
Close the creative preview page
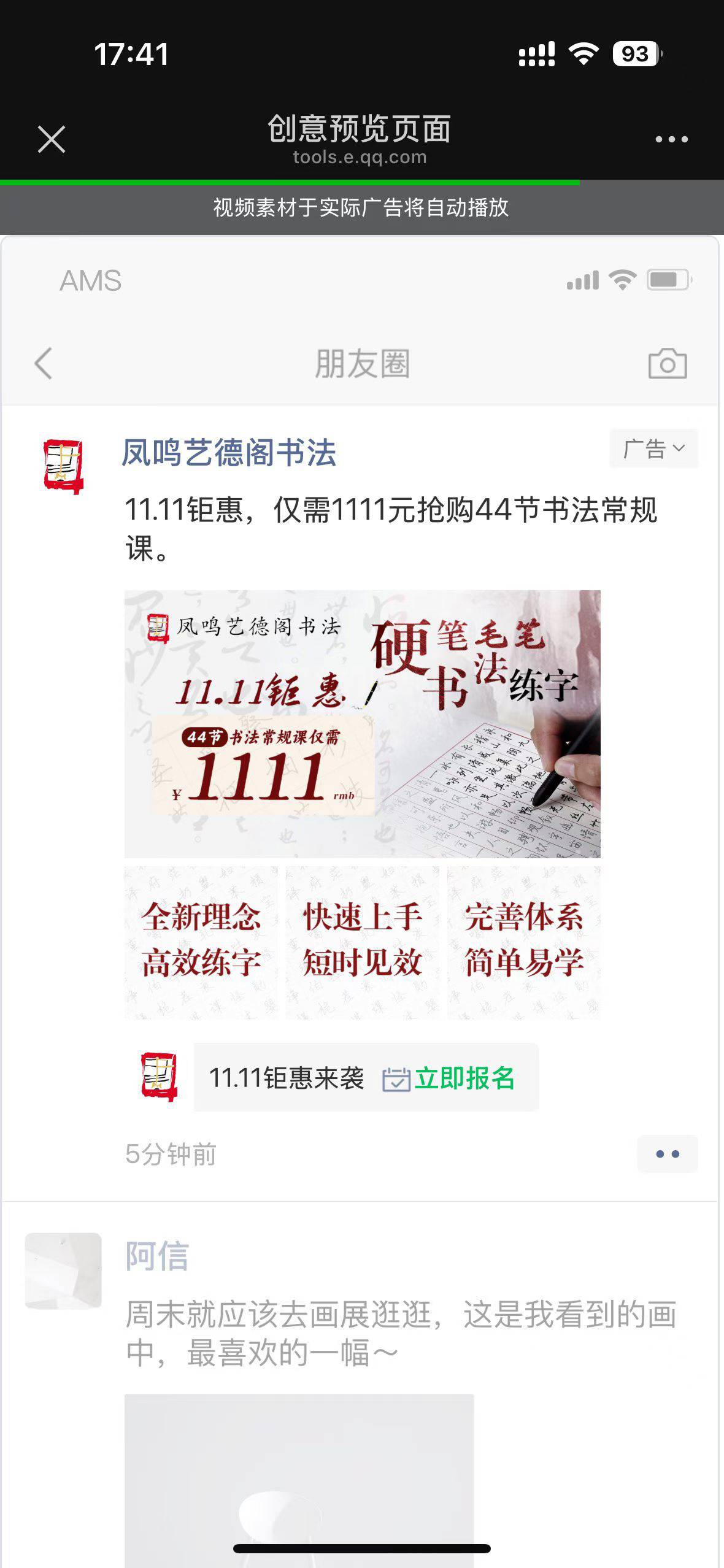pos(52,139)
